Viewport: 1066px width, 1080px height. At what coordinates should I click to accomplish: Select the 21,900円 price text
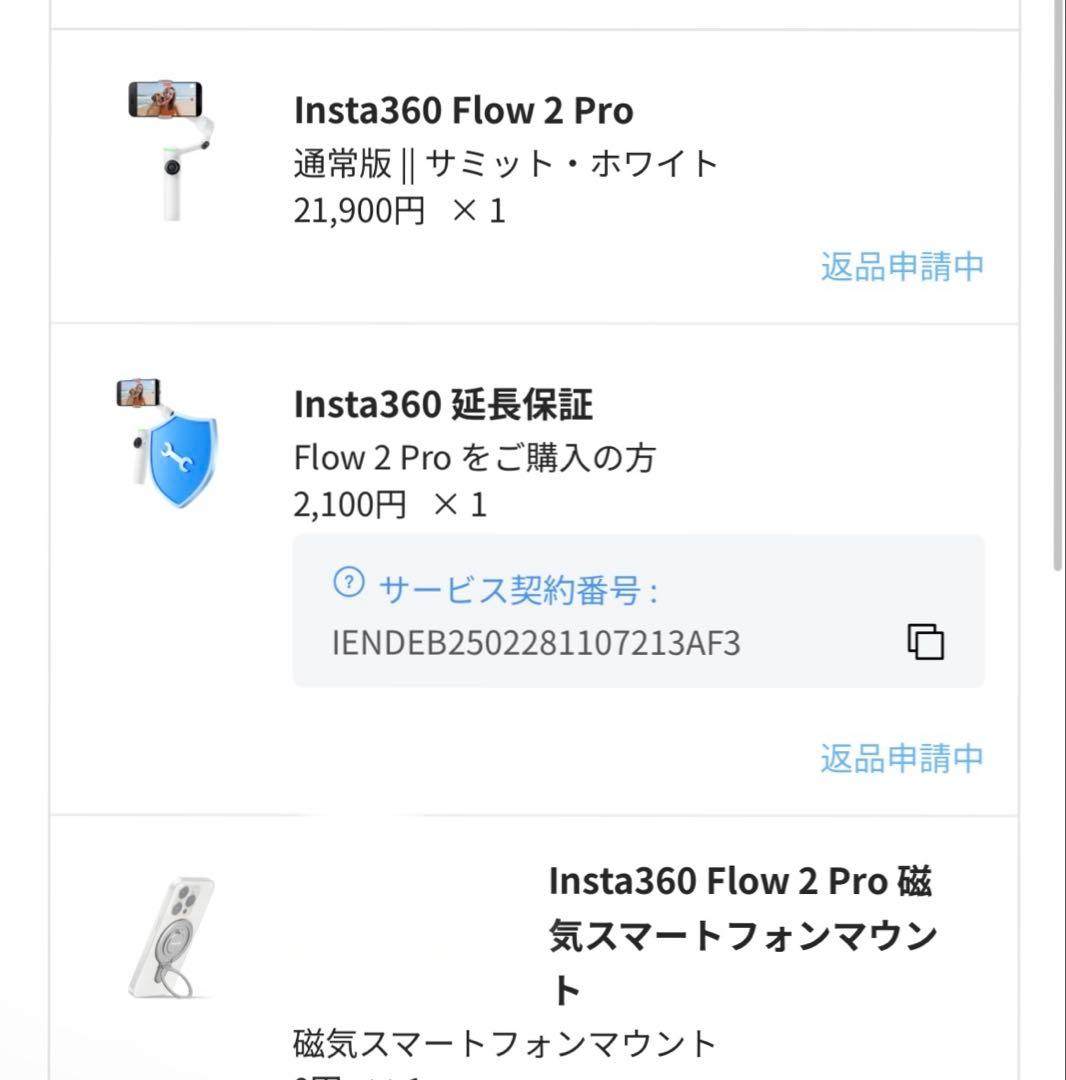click(353, 212)
